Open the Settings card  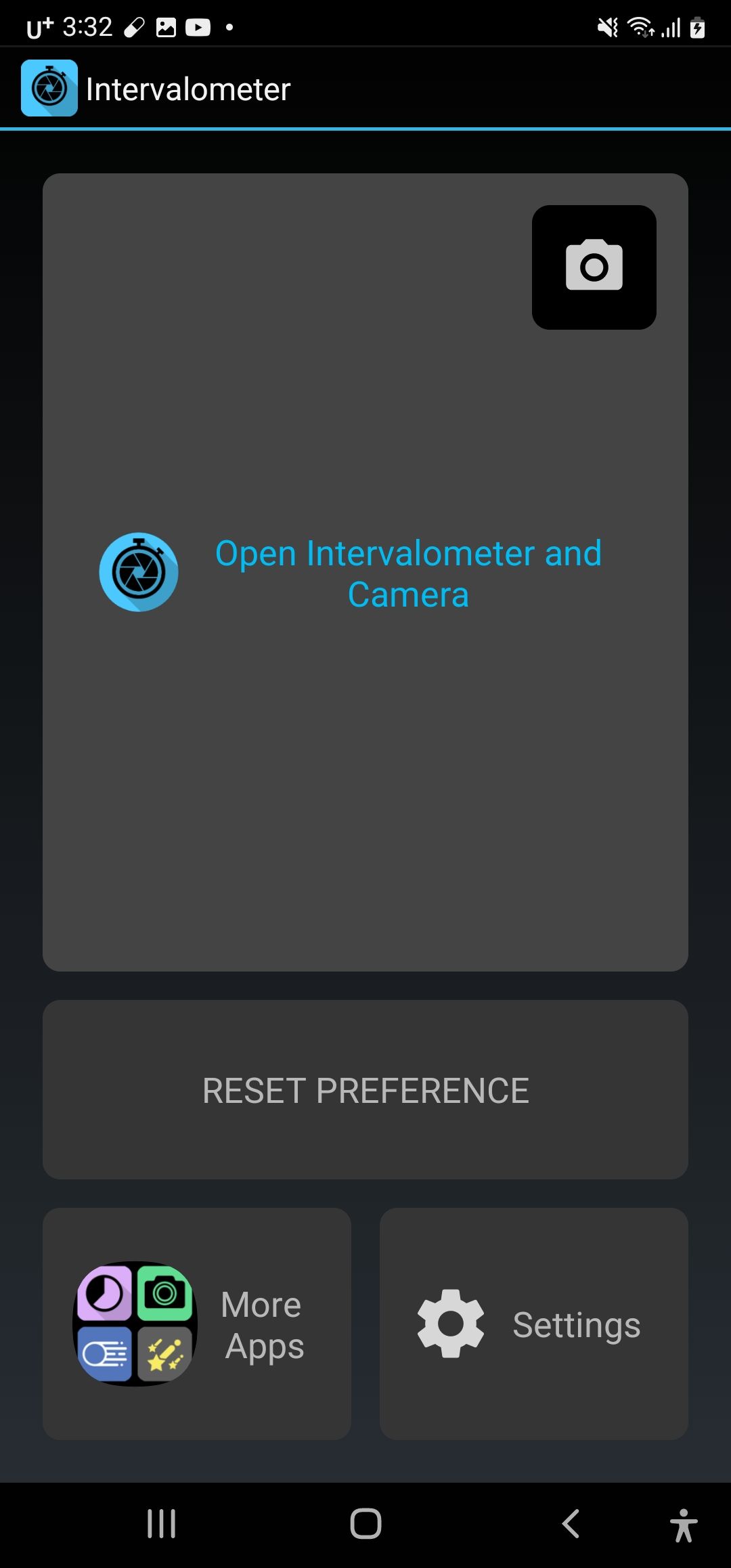pos(533,1324)
